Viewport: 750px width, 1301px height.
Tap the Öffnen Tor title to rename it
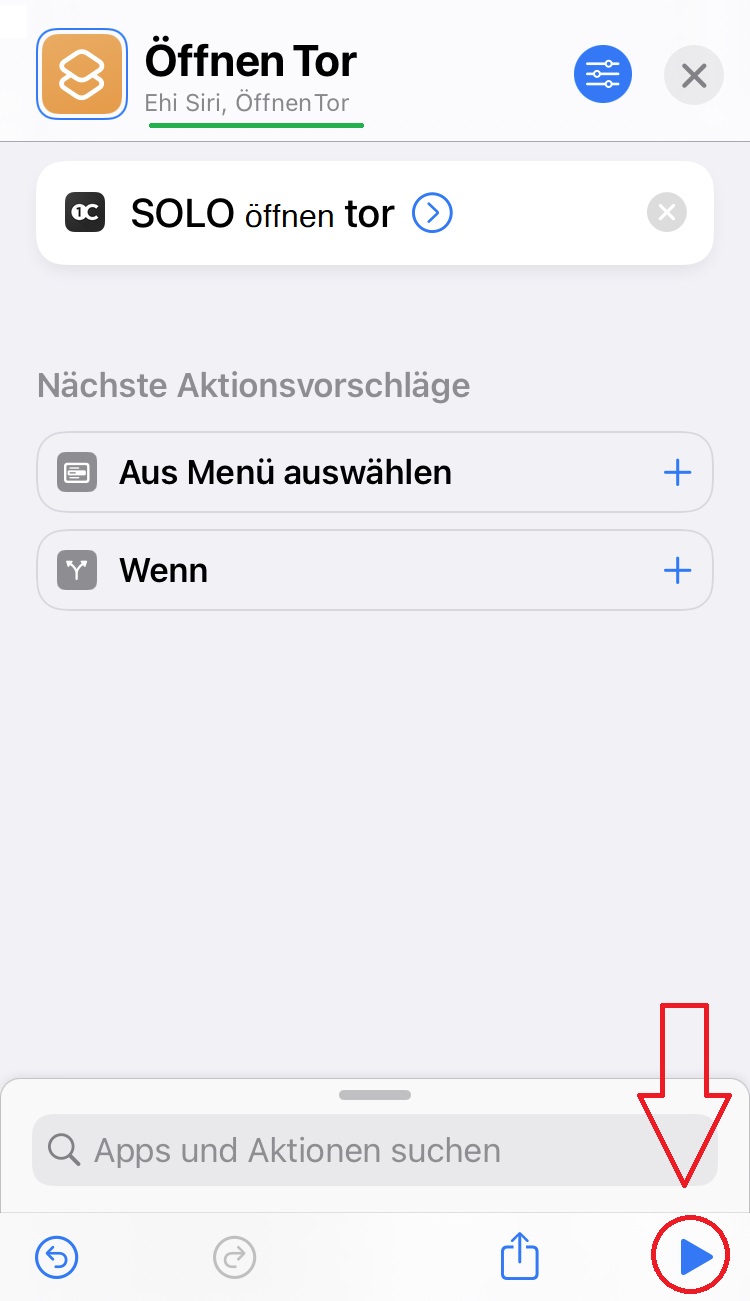coord(251,61)
